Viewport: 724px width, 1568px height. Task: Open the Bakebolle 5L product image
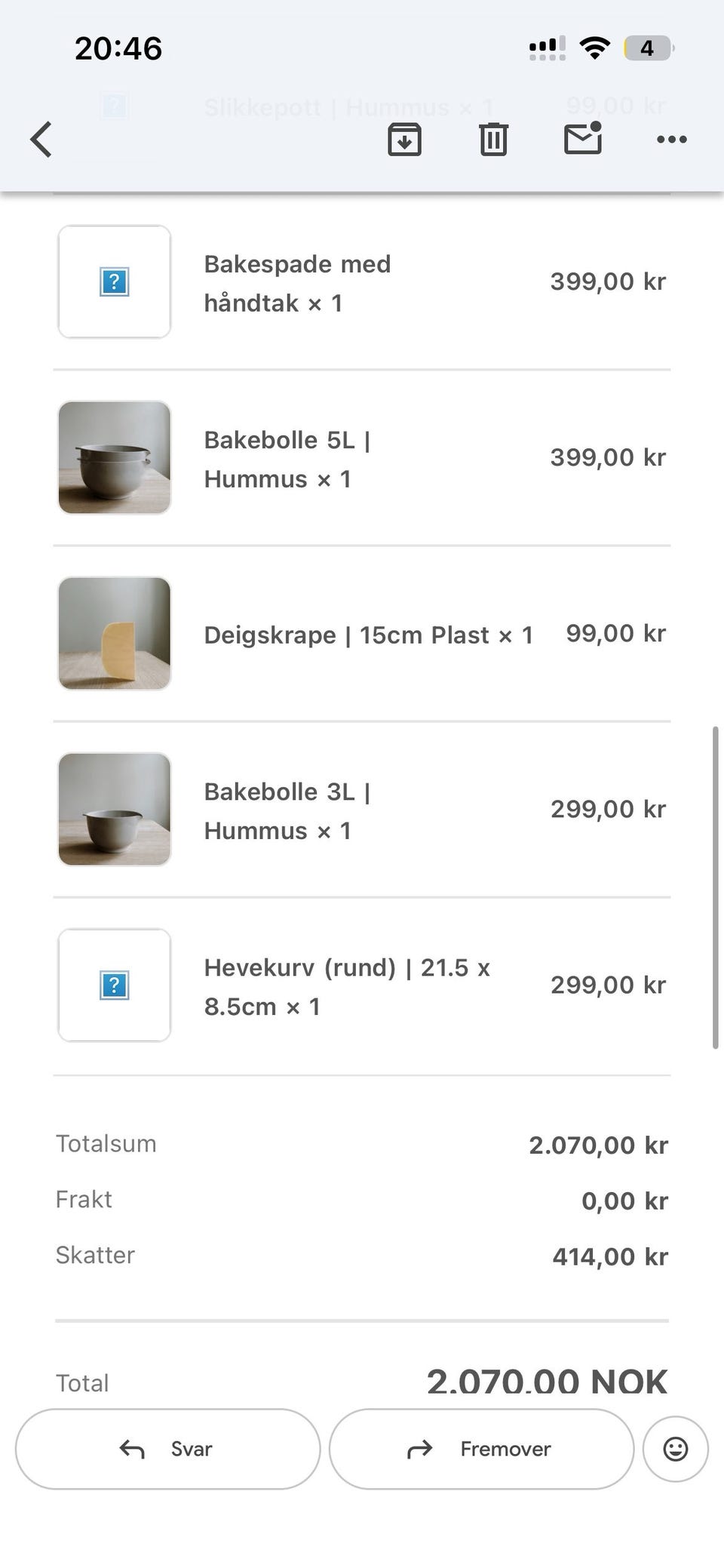(114, 457)
